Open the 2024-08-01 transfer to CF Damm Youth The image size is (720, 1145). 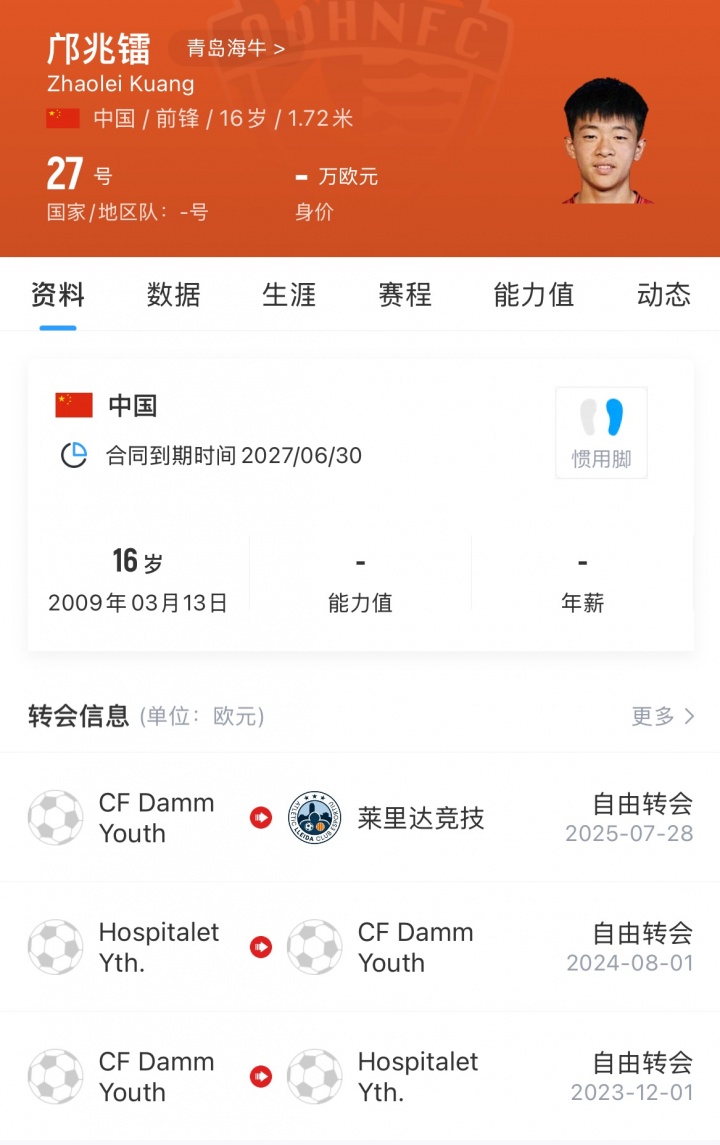pyautogui.click(x=360, y=947)
